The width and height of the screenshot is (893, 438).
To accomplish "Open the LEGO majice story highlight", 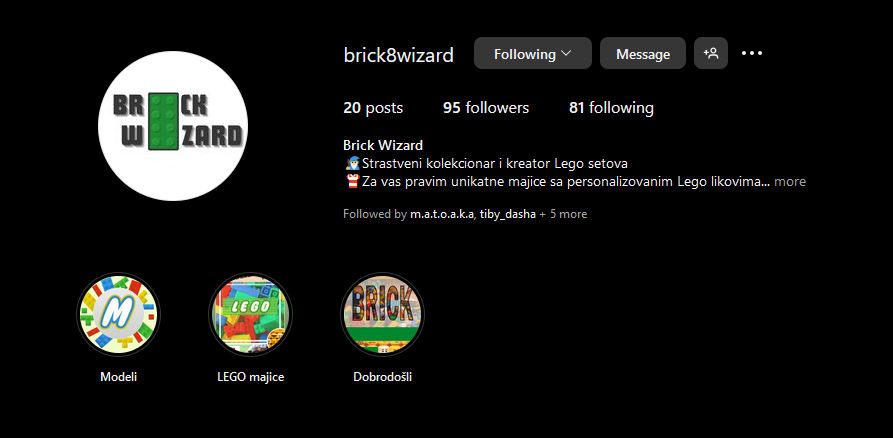I will [250, 315].
